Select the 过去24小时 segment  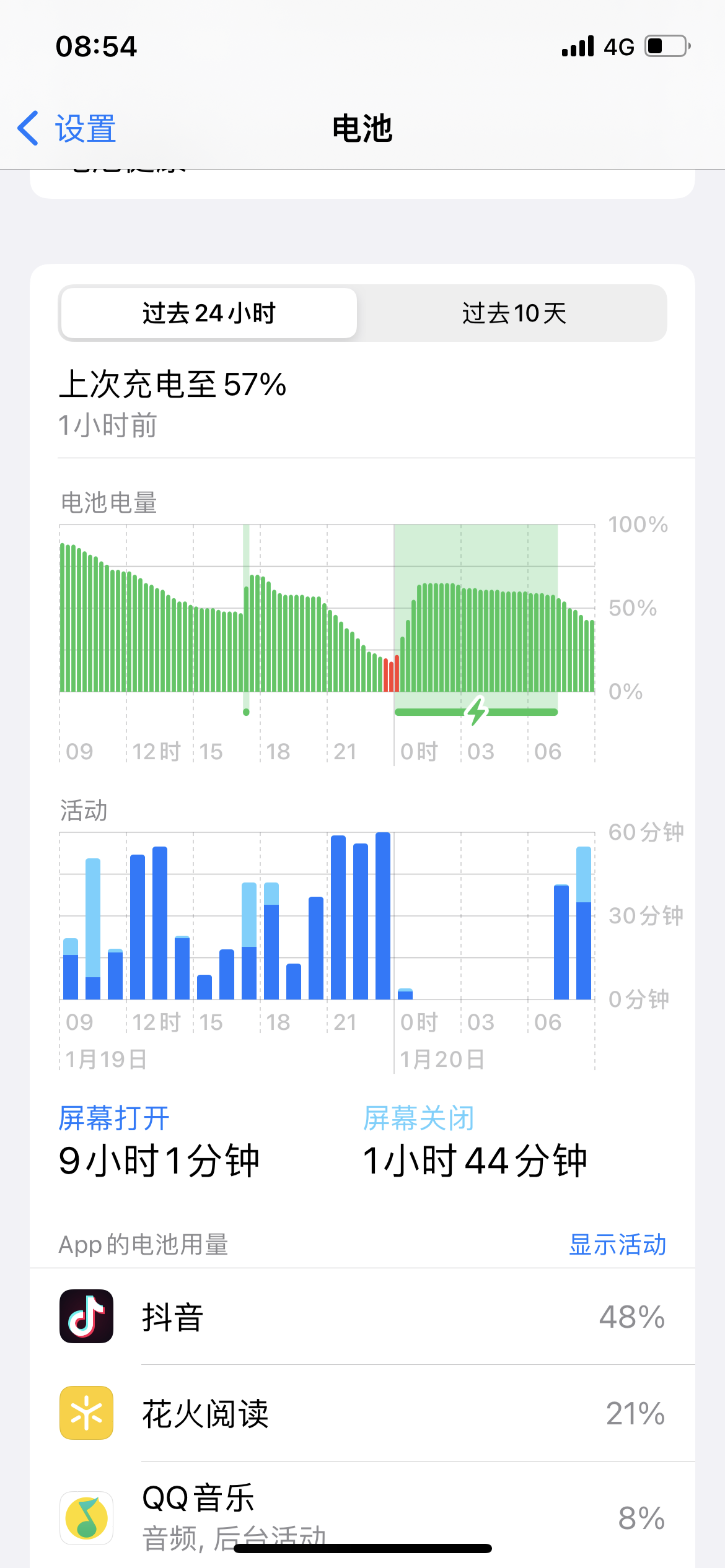click(209, 313)
